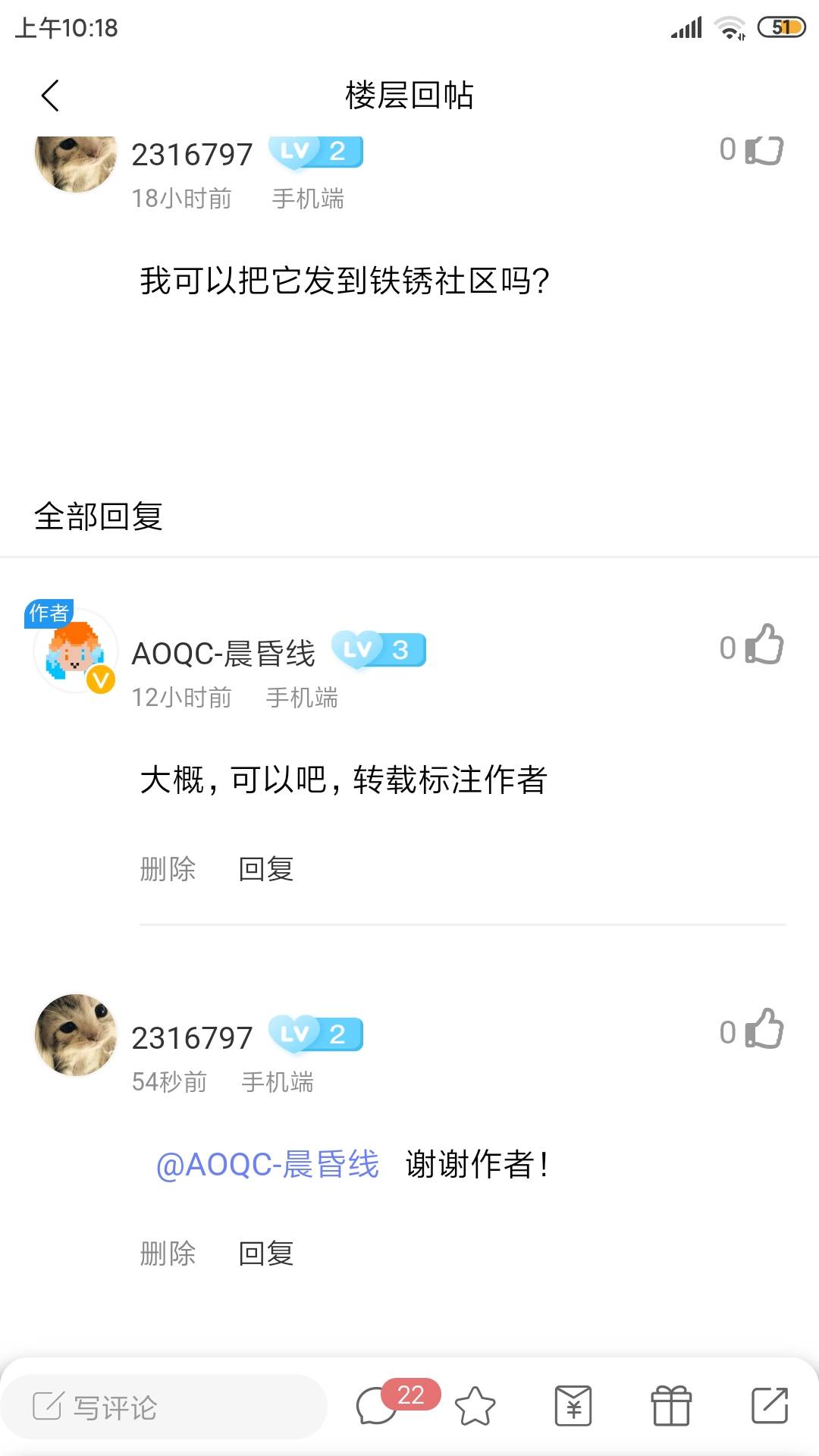
Task: Like the top comment about 铁锈社区
Action: (764, 149)
